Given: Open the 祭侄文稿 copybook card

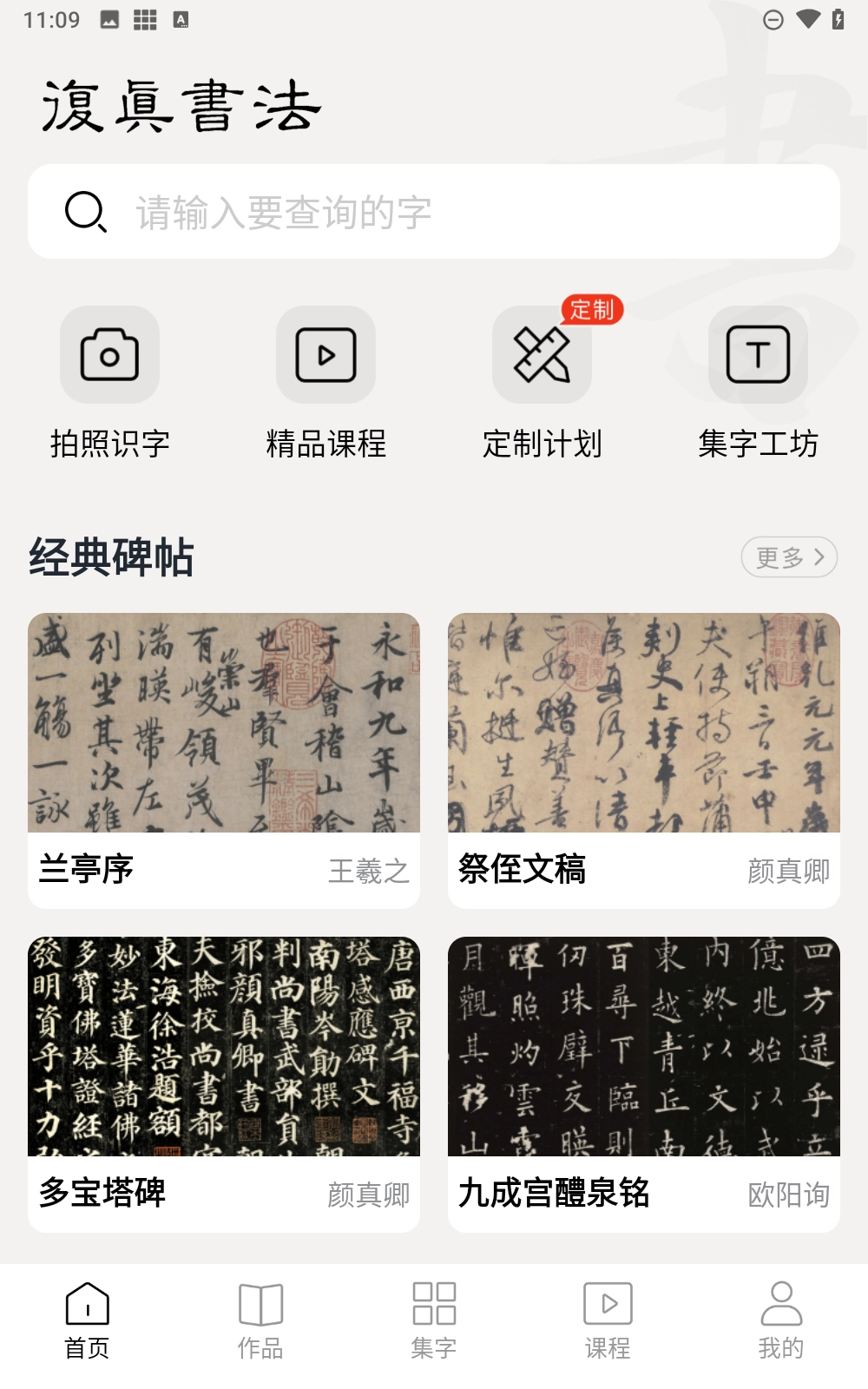Looking at the screenshot, I should [644, 760].
